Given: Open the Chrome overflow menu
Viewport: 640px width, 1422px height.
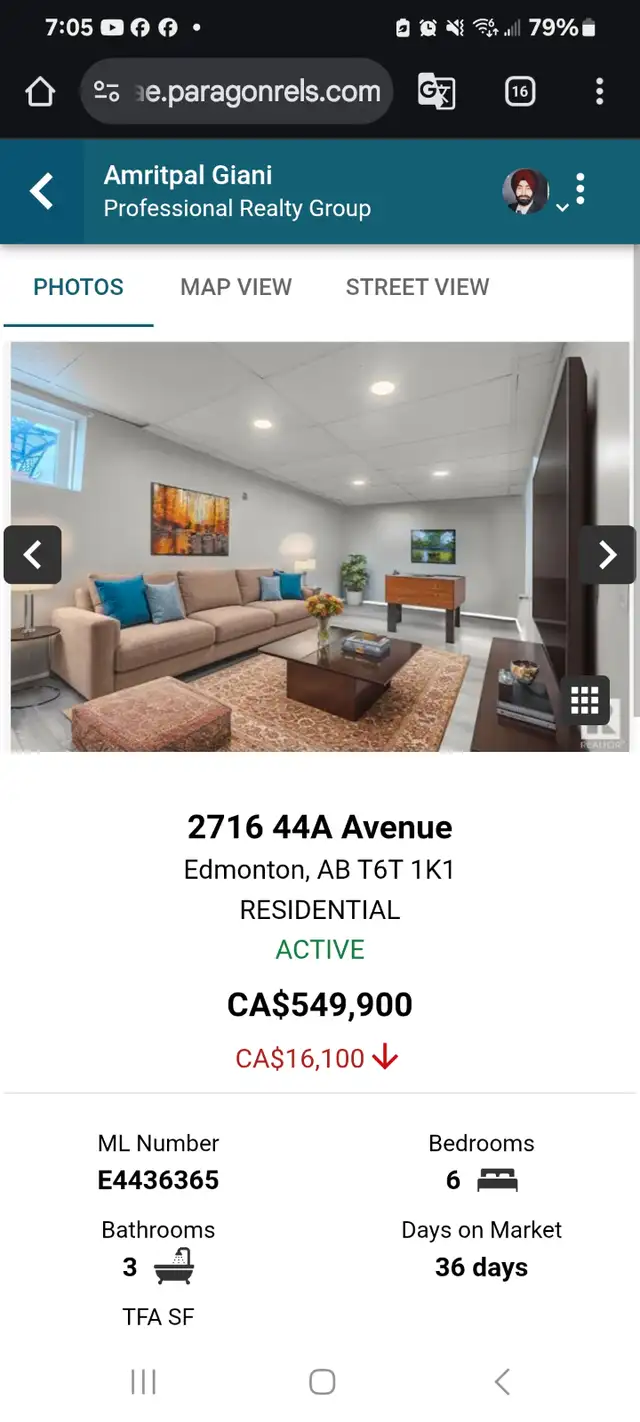Looking at the screenshot, I should (x=599, y=92).
